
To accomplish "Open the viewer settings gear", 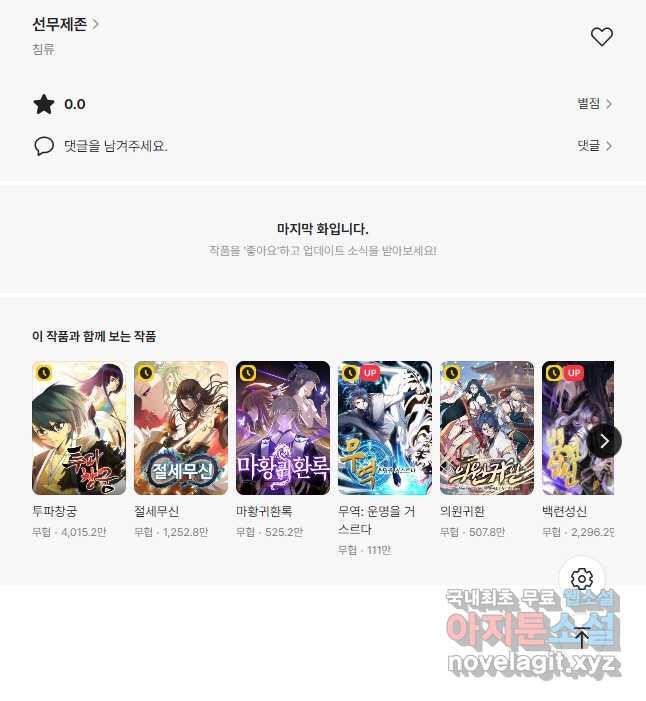I will (582, 579).
